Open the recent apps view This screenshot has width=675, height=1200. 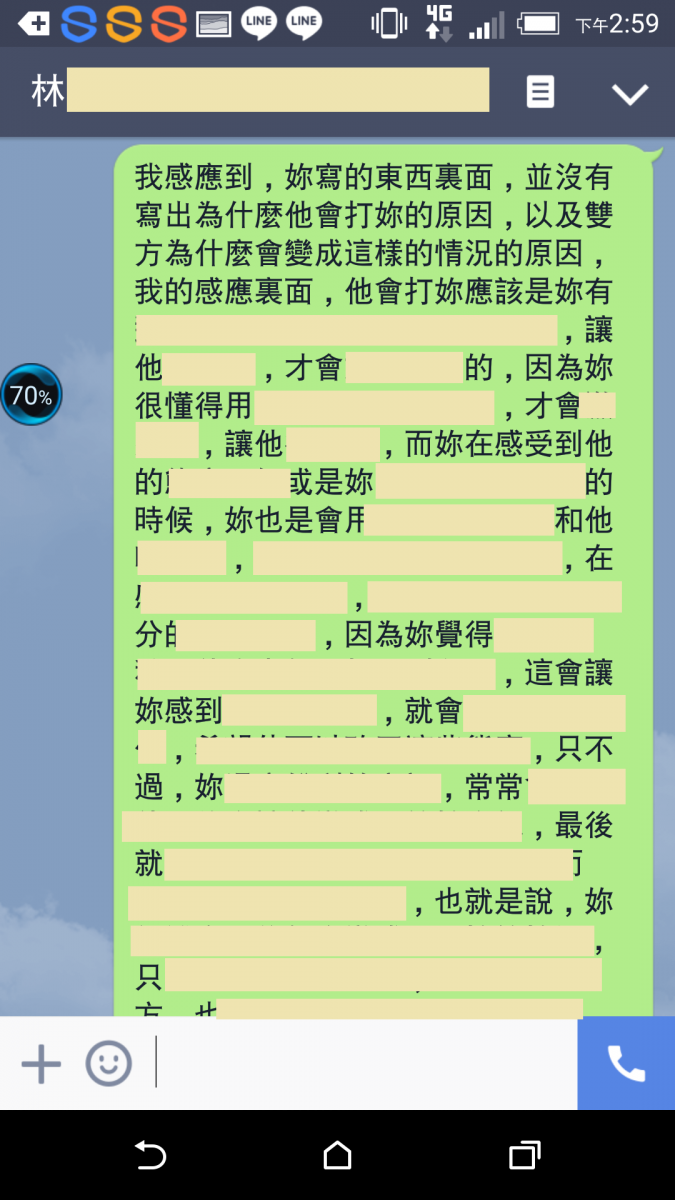(x=524, y=1156)
